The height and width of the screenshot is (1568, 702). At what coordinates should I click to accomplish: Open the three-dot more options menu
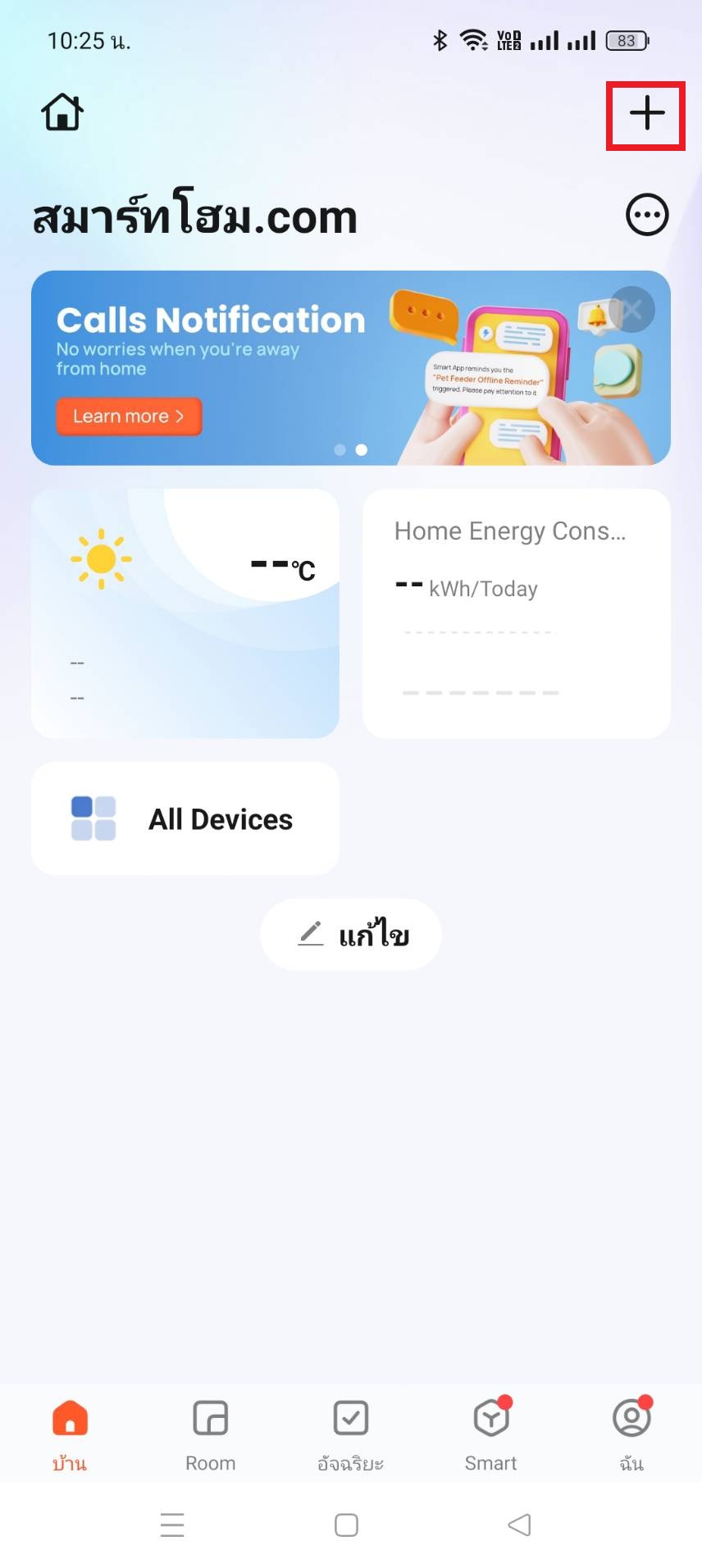tap(647, 216)
